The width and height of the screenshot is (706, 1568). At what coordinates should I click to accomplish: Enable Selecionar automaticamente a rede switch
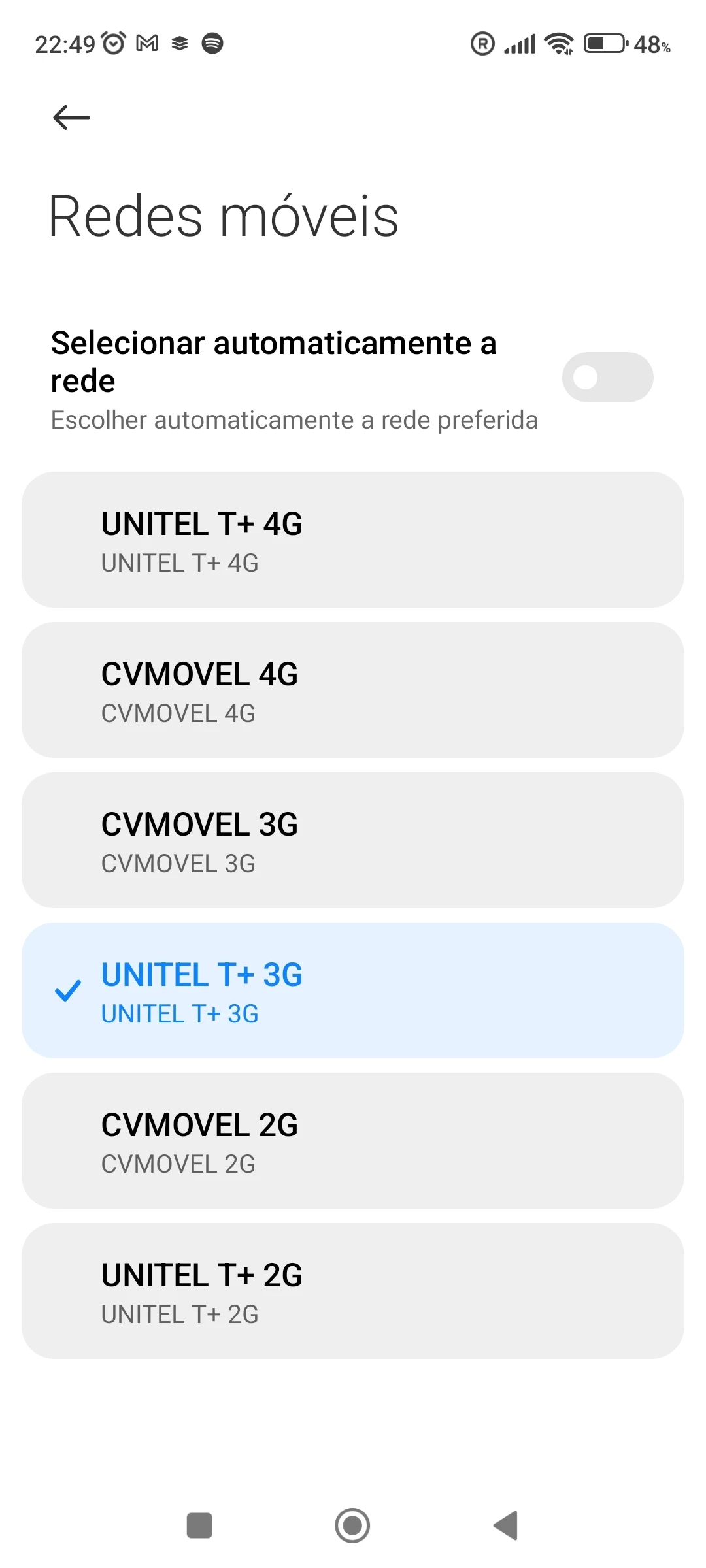click(607, 378)
